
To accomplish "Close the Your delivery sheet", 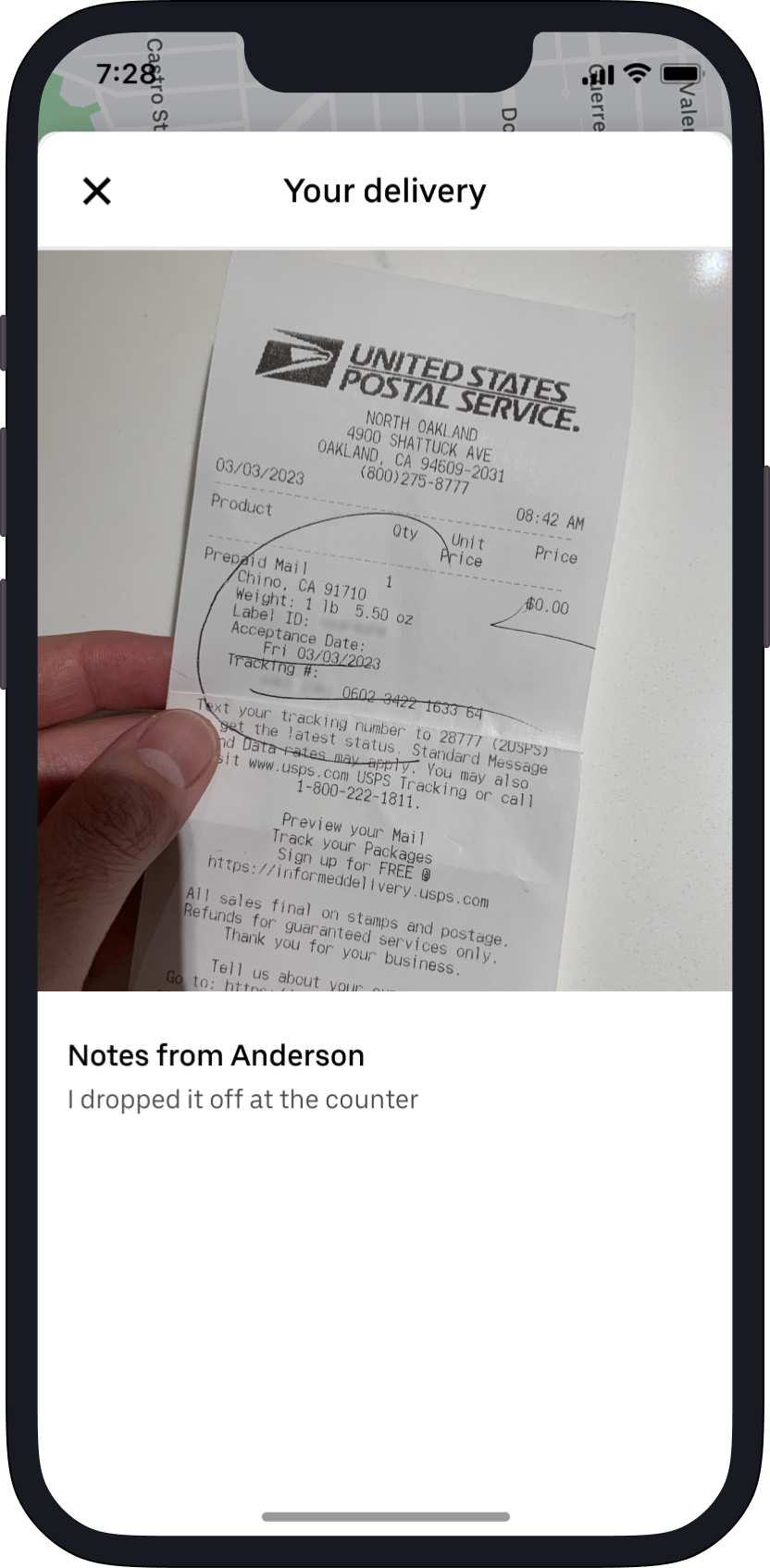I will (x=96, y=191).
